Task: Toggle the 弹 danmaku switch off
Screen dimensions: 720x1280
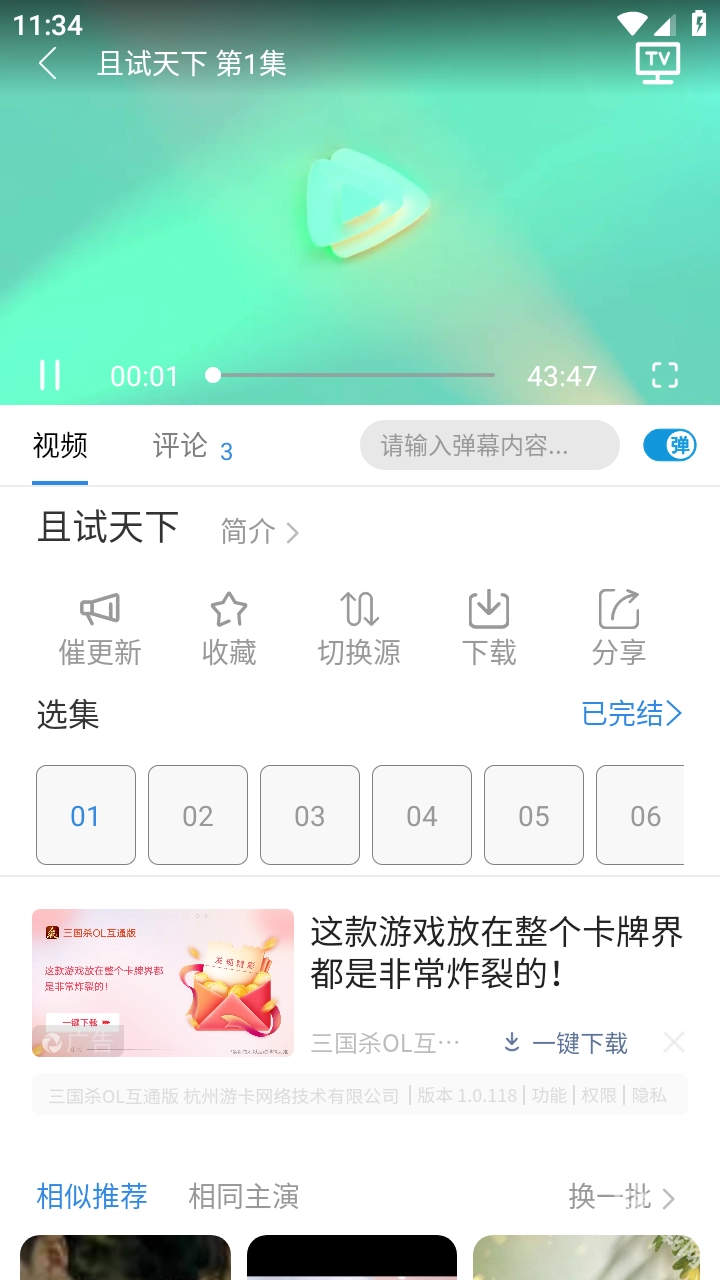Action: (669, 446)
